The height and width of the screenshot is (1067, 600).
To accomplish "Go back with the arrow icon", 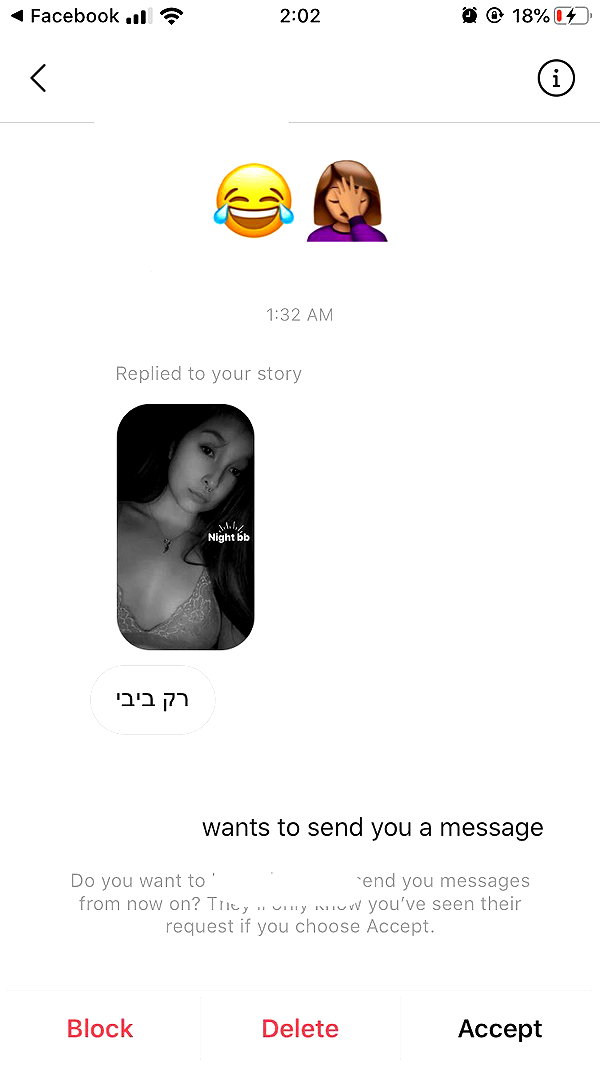I will 39,78.
